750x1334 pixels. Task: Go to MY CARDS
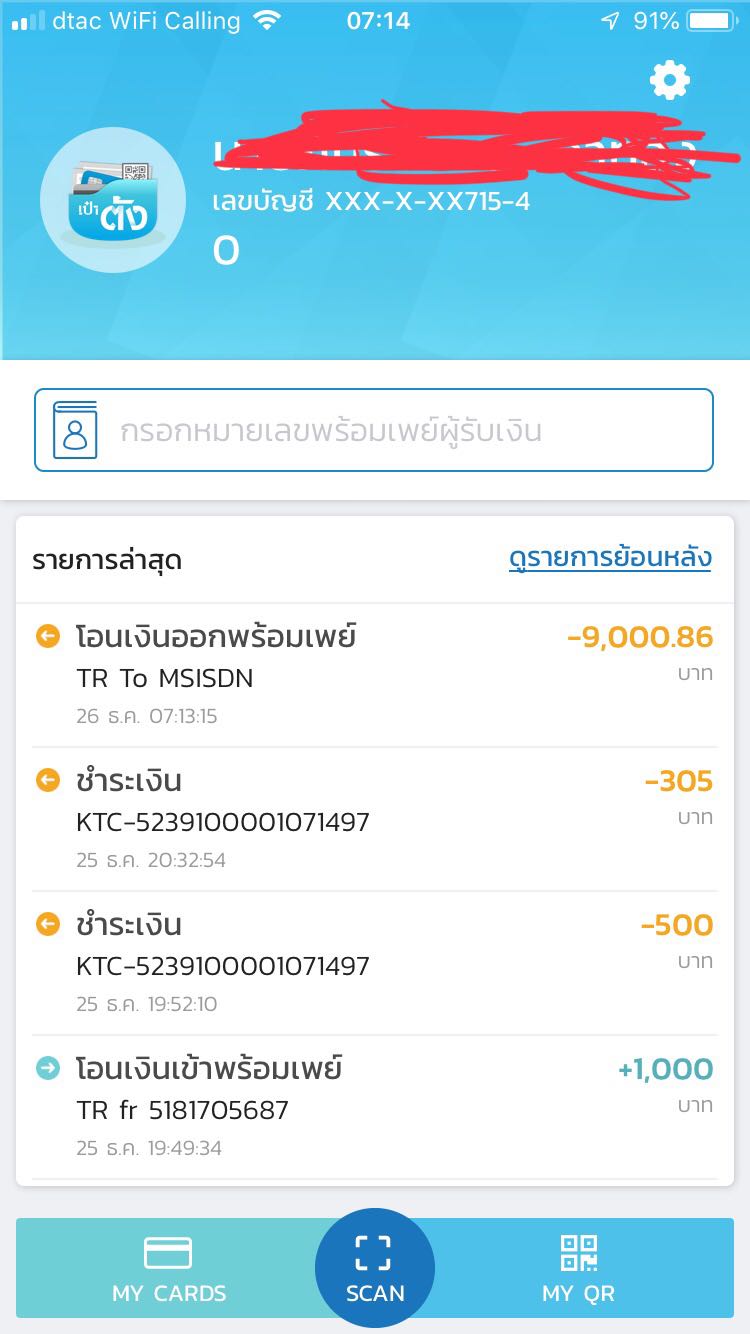pyautogui.click(x=168, y=1268)
